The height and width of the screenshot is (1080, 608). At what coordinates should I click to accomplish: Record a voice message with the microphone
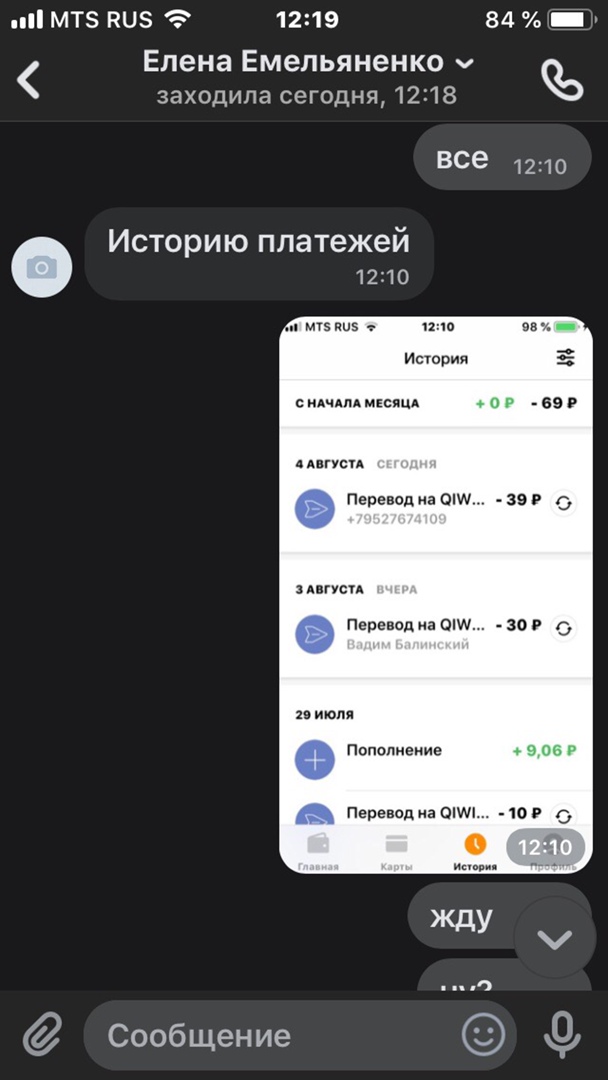click(562, 1035)
